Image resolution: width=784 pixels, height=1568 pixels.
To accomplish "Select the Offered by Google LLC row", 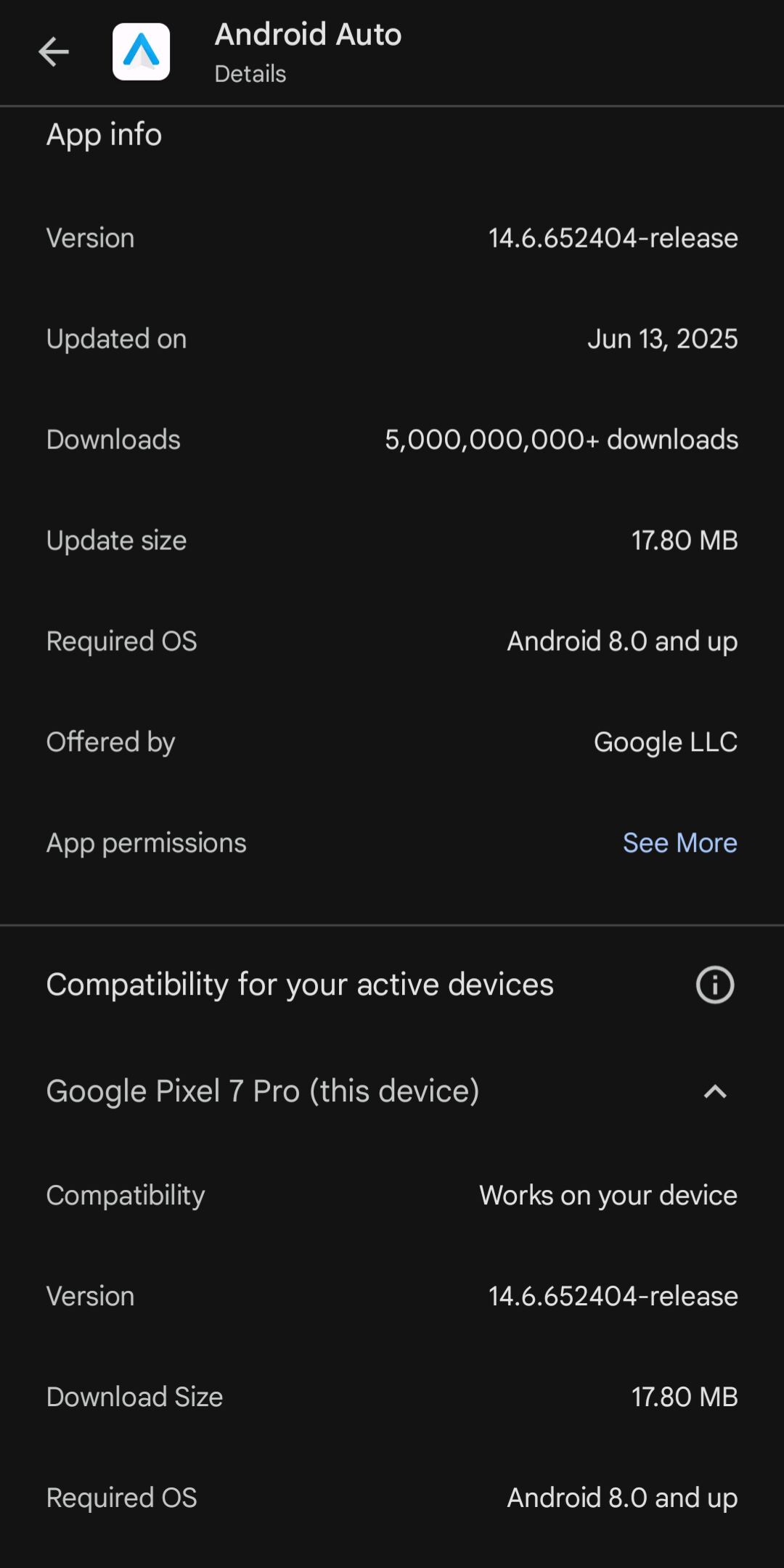I will tap(392, 741).
